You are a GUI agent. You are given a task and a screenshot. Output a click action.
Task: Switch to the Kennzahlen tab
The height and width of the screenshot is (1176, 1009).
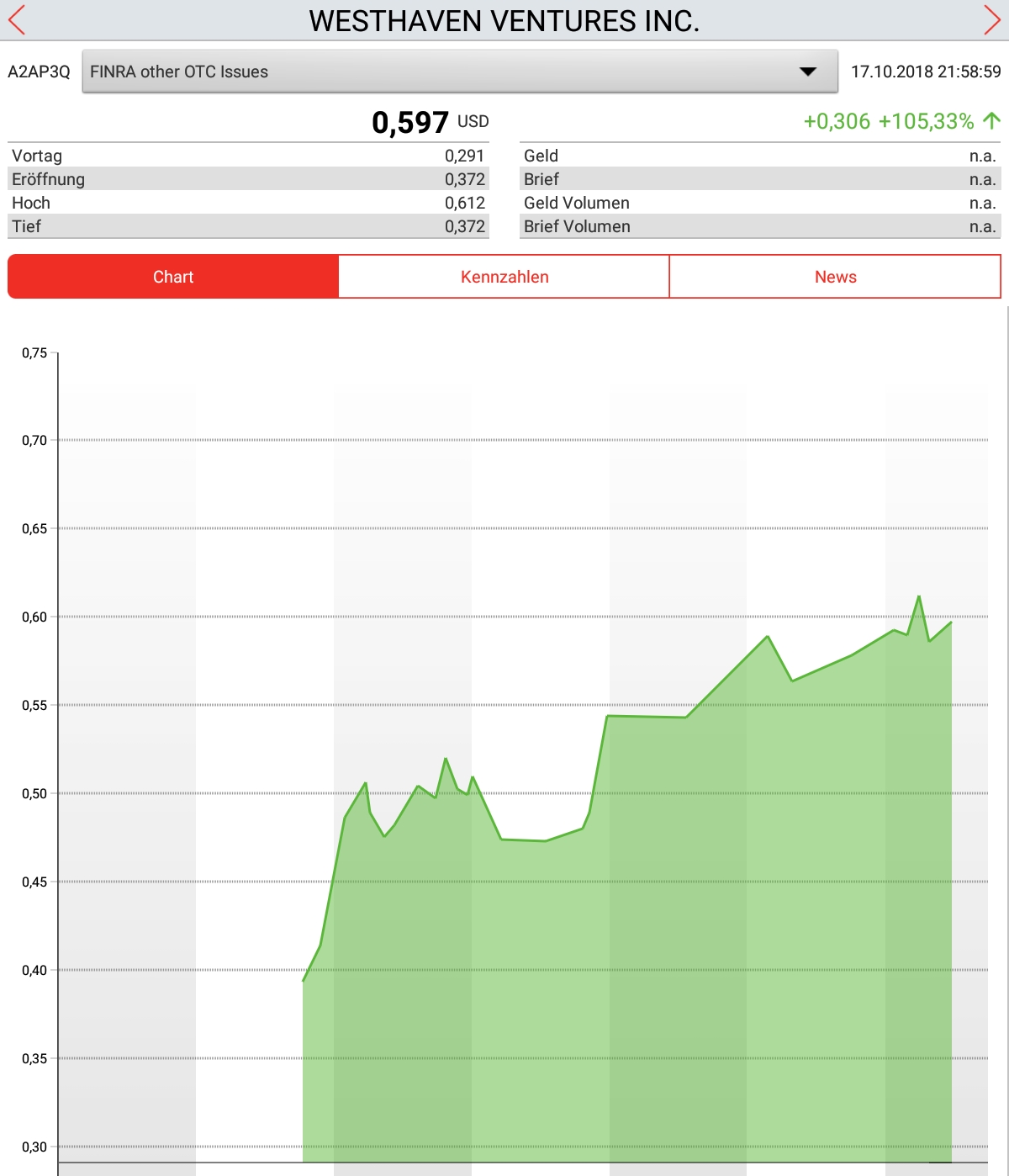click(x=504, y=277)
